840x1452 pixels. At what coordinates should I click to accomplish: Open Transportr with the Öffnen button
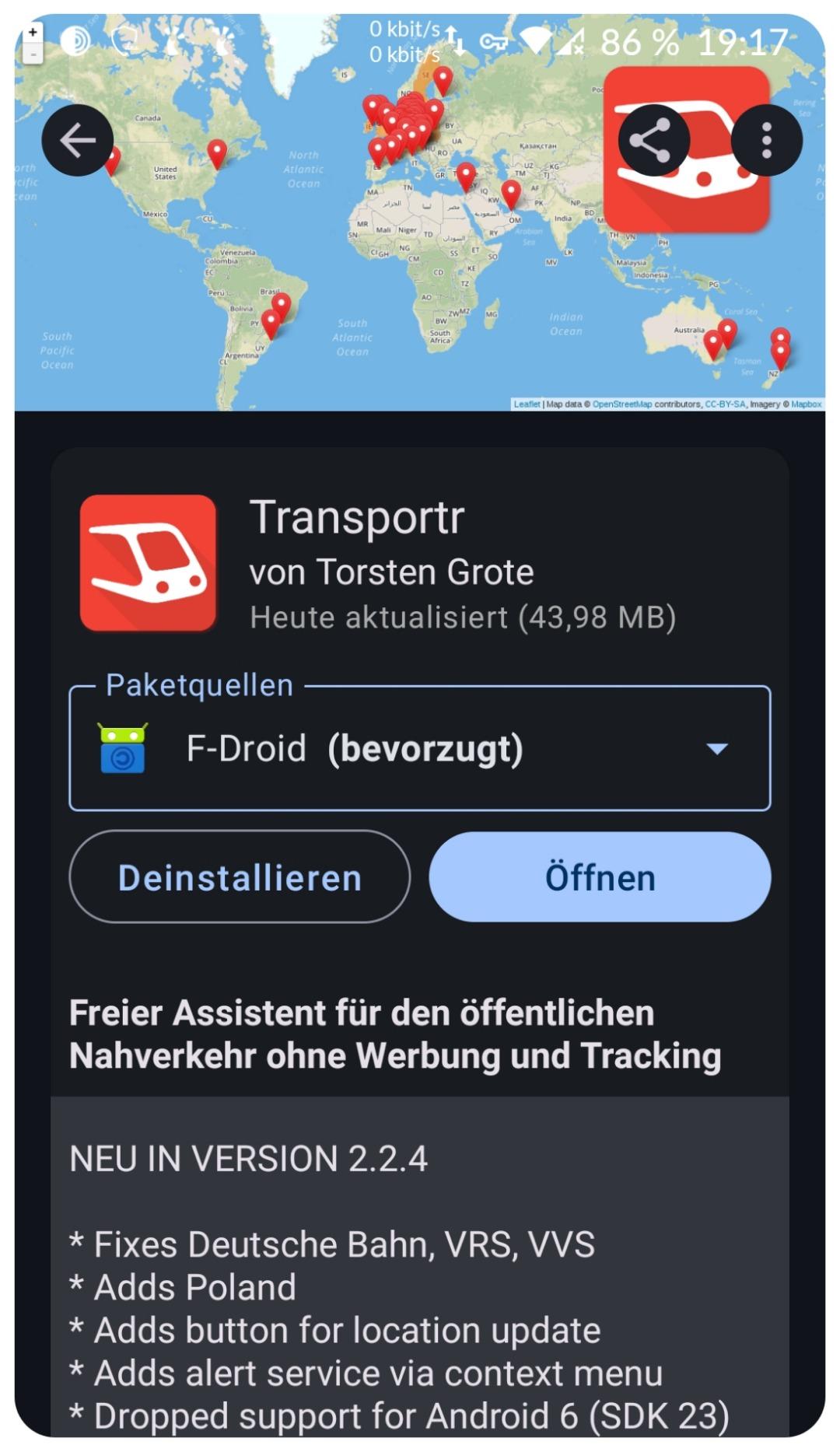coord(600,877)
